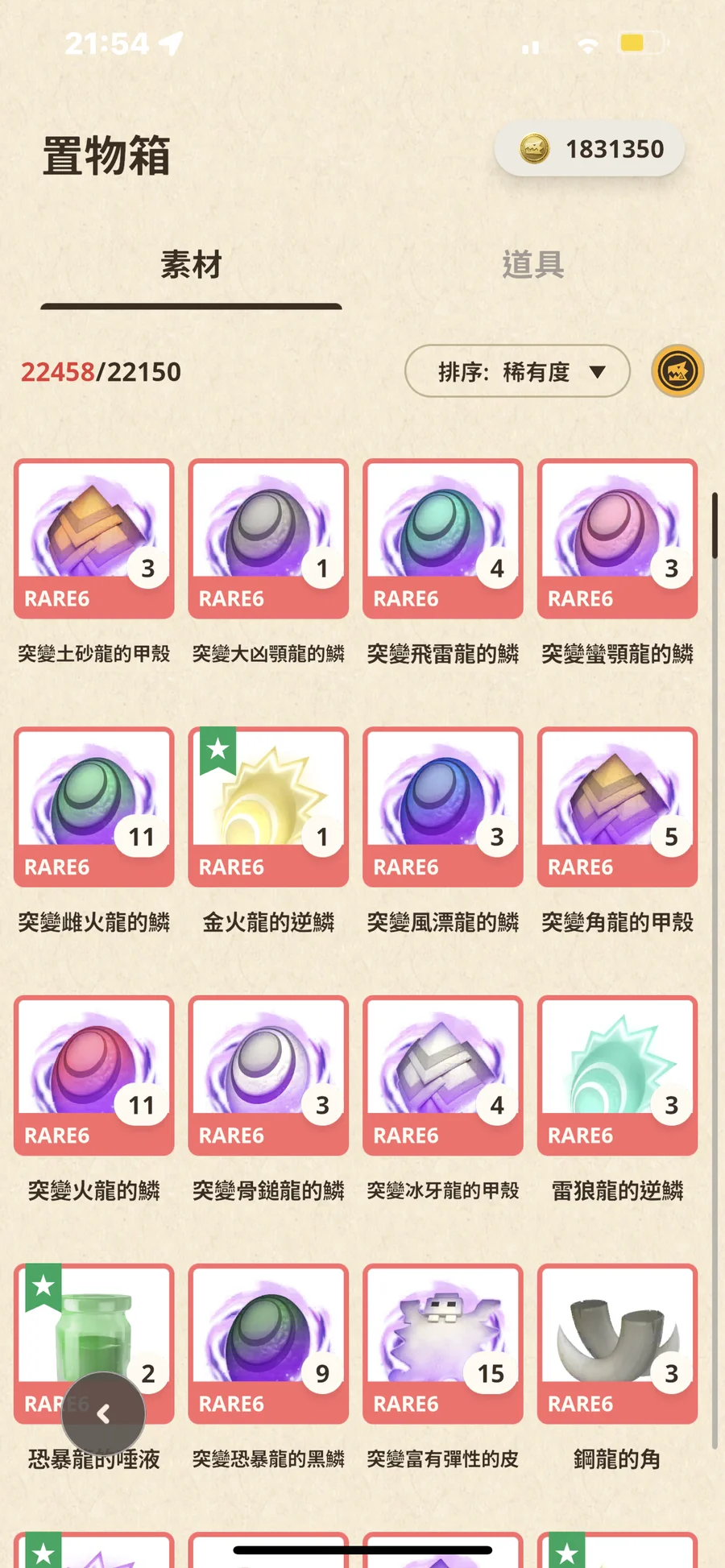The height and width of the screenshot is (1568, 725).
Task: Switch to the 道具 tab
Action: point(532,265)
